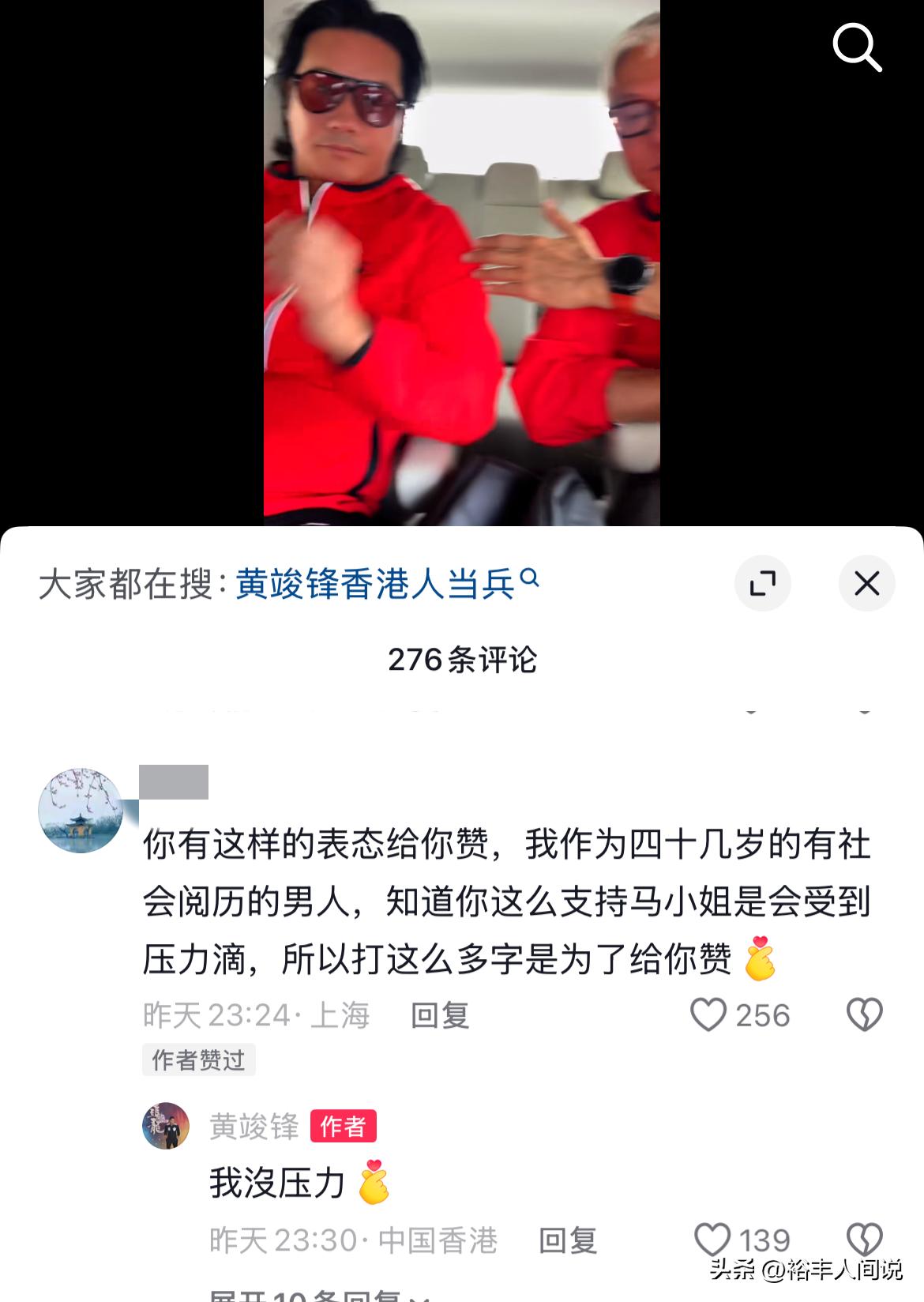Search 黄竣锋香港人当兵 suggestion

(x=386, y=585)
